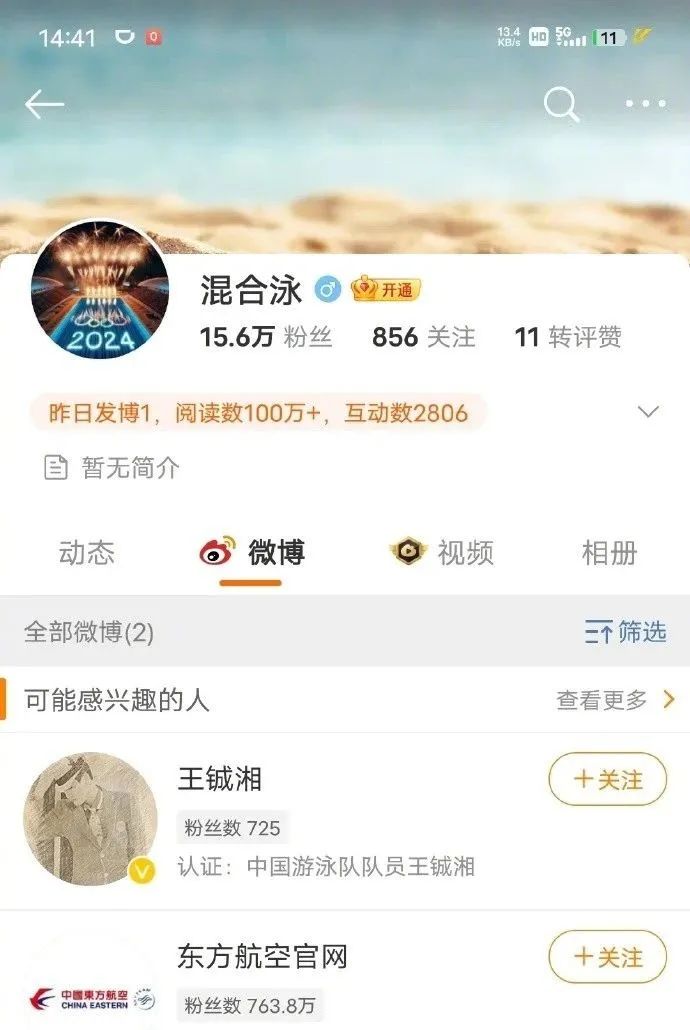Open the 15.6万 粉丝 followers list
This screenshot has height=1030, width=690.
(x=265, y=337)
